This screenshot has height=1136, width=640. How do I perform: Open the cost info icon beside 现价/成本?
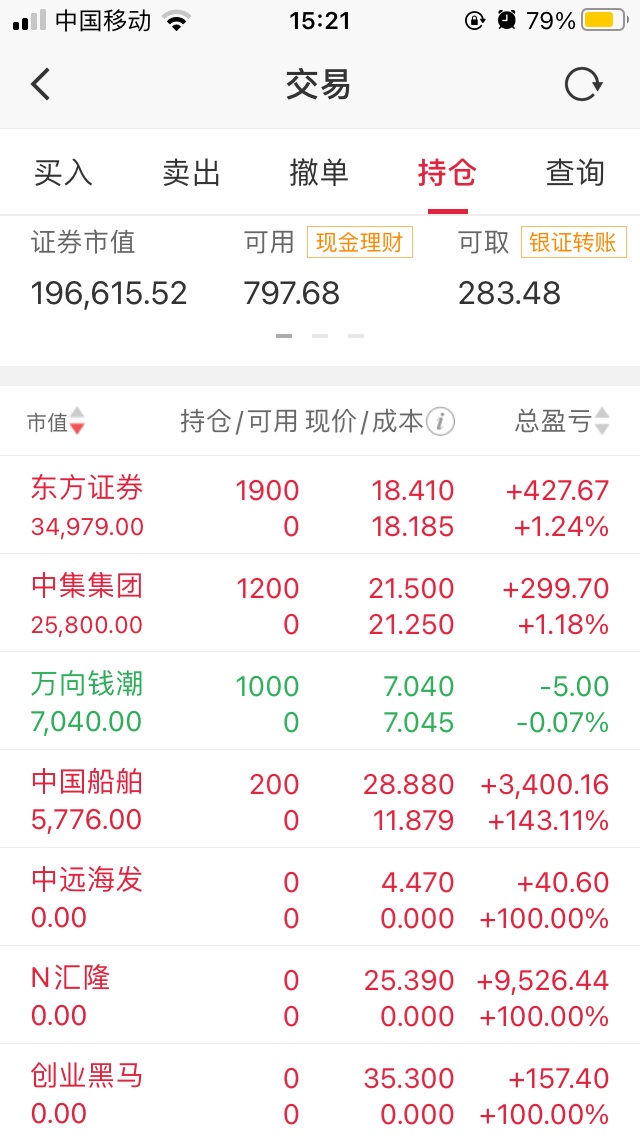point(440,421)
